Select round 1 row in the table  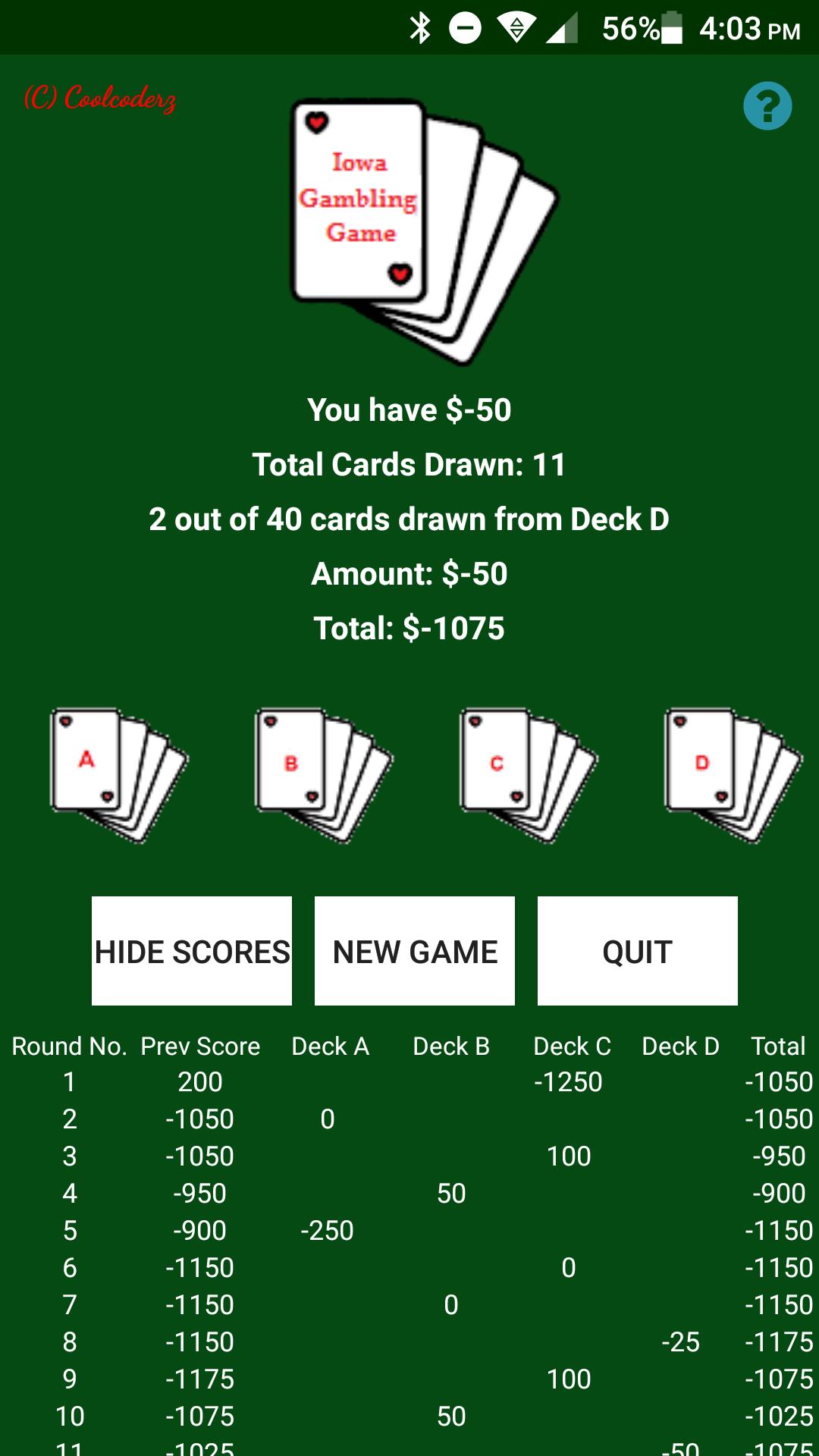(x=409, y=1082)
